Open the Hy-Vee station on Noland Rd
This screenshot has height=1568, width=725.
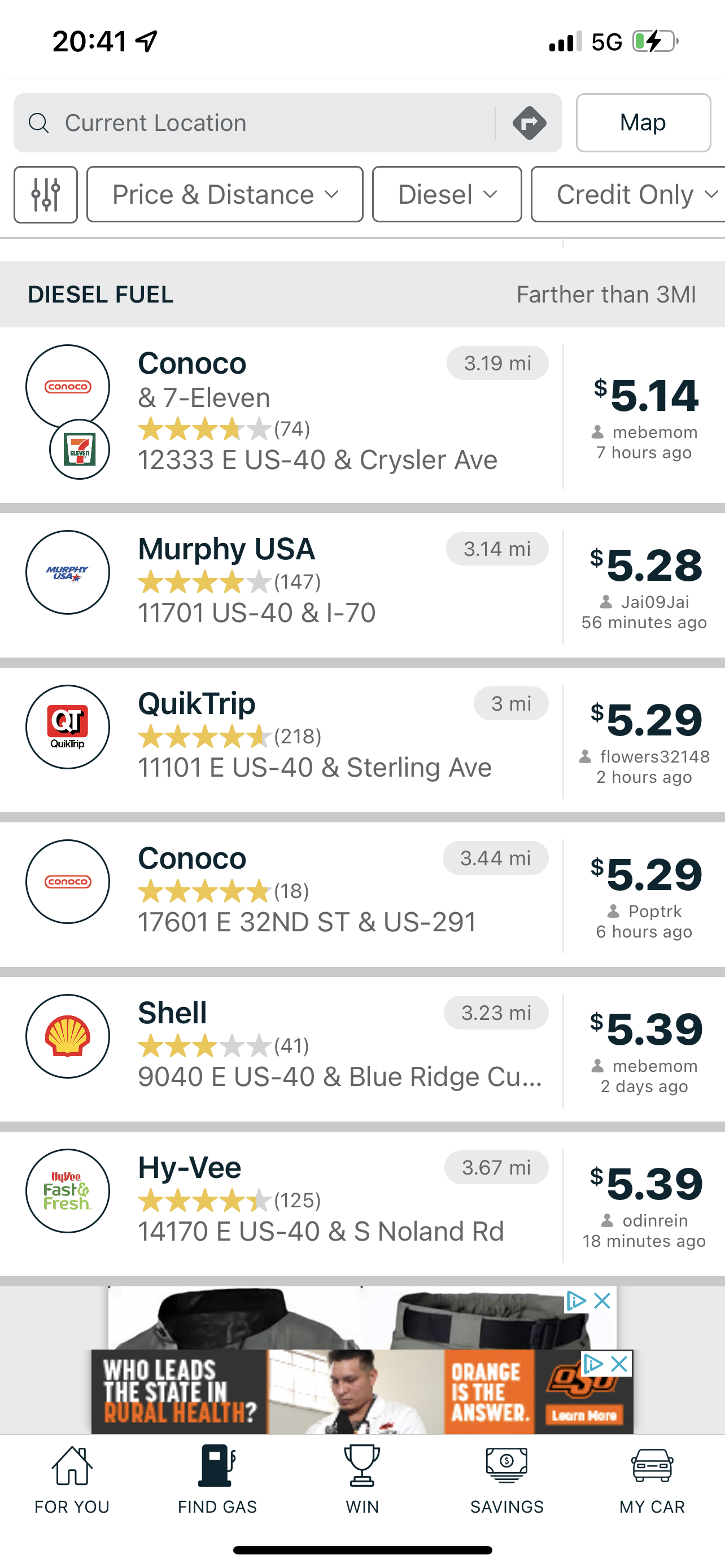362,1204
